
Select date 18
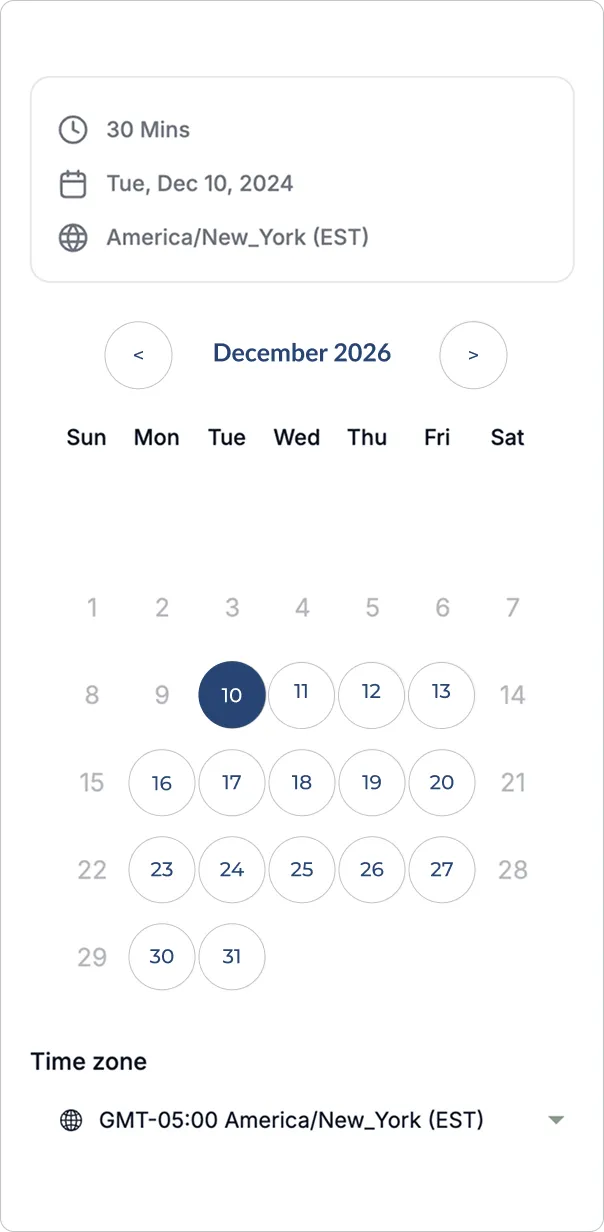(302, 783)
